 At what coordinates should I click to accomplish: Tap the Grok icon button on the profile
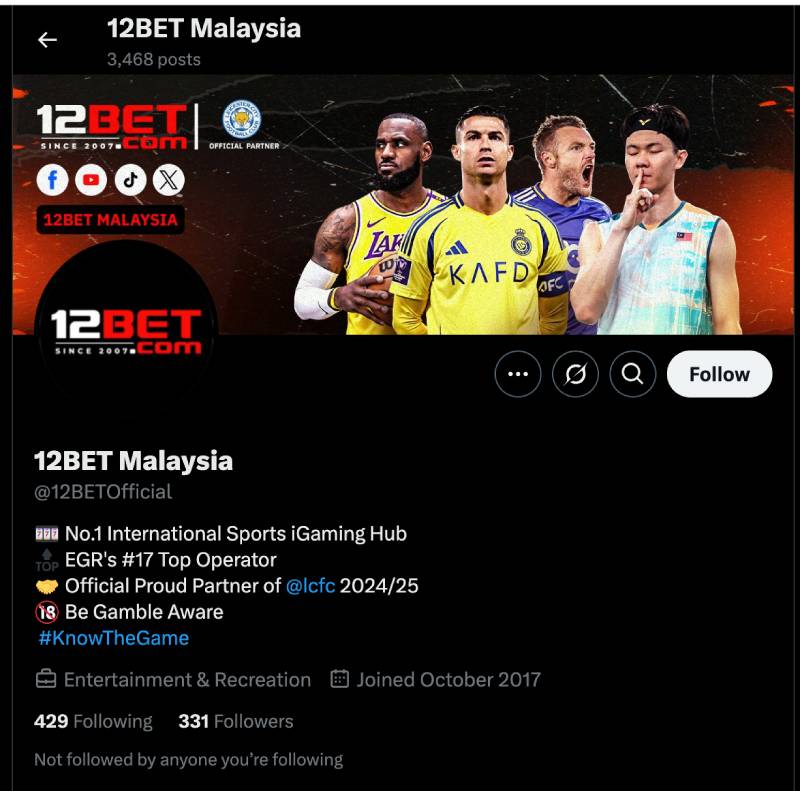coord(575,375)
